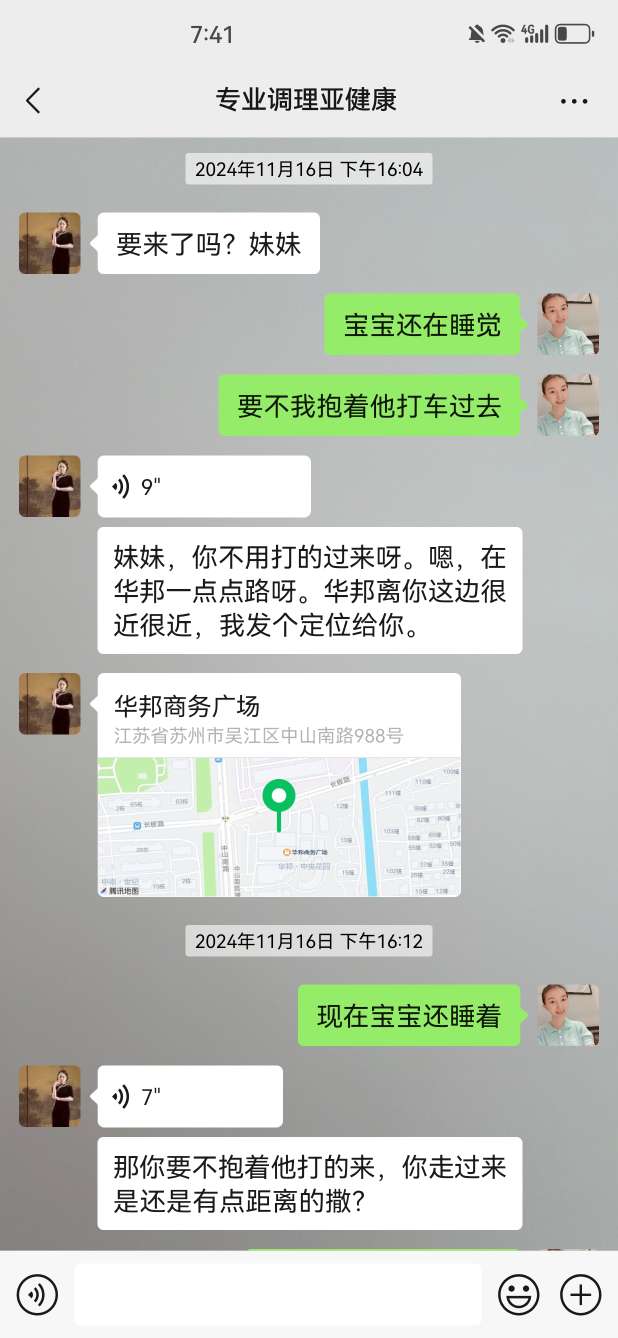Screen dimensions: 618x1338
Task: Tap my avatar beside 宝宝还在睡觉
Action: (x=568, y=324)
